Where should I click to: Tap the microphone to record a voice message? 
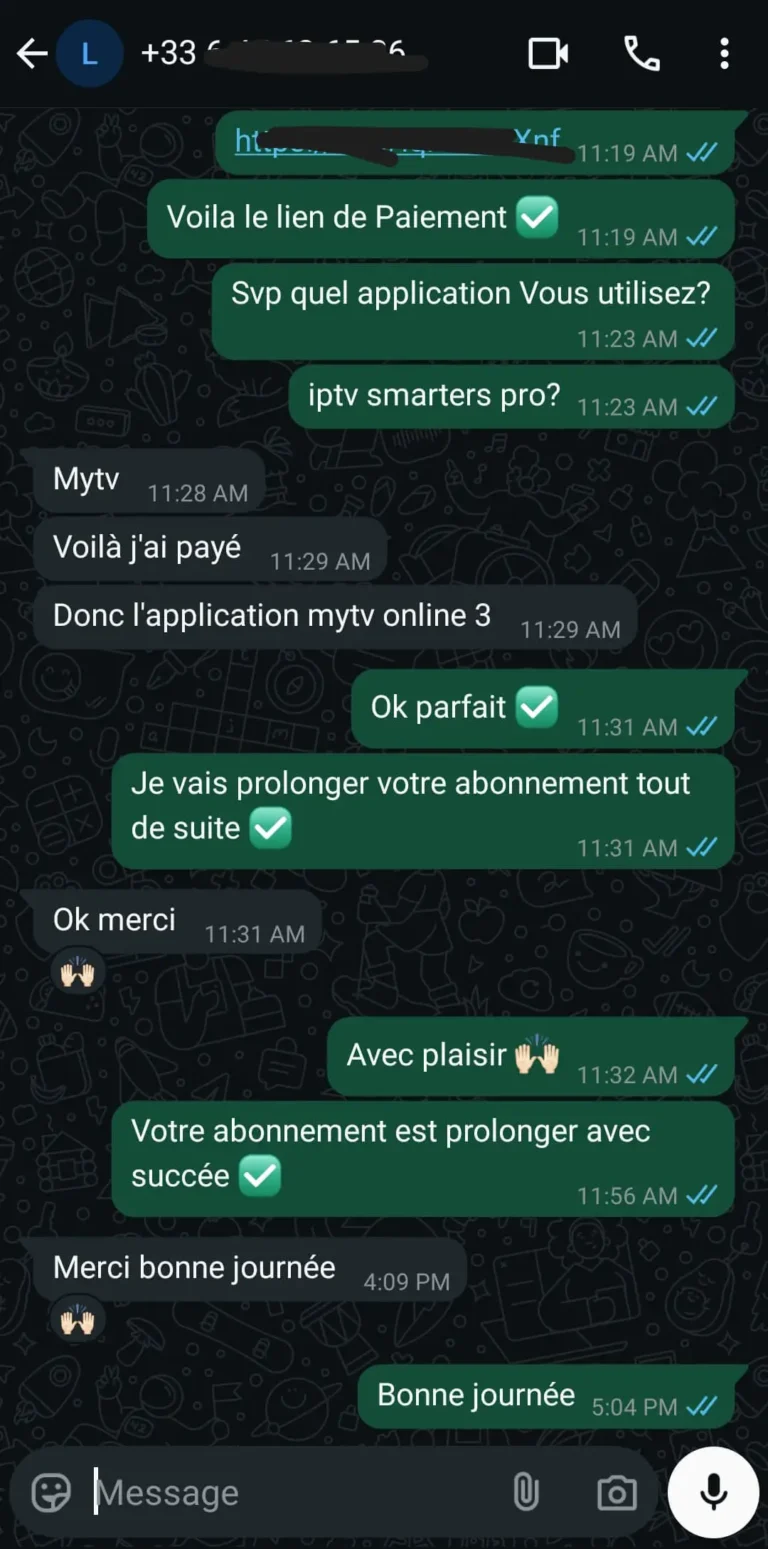pos(711,1491)
